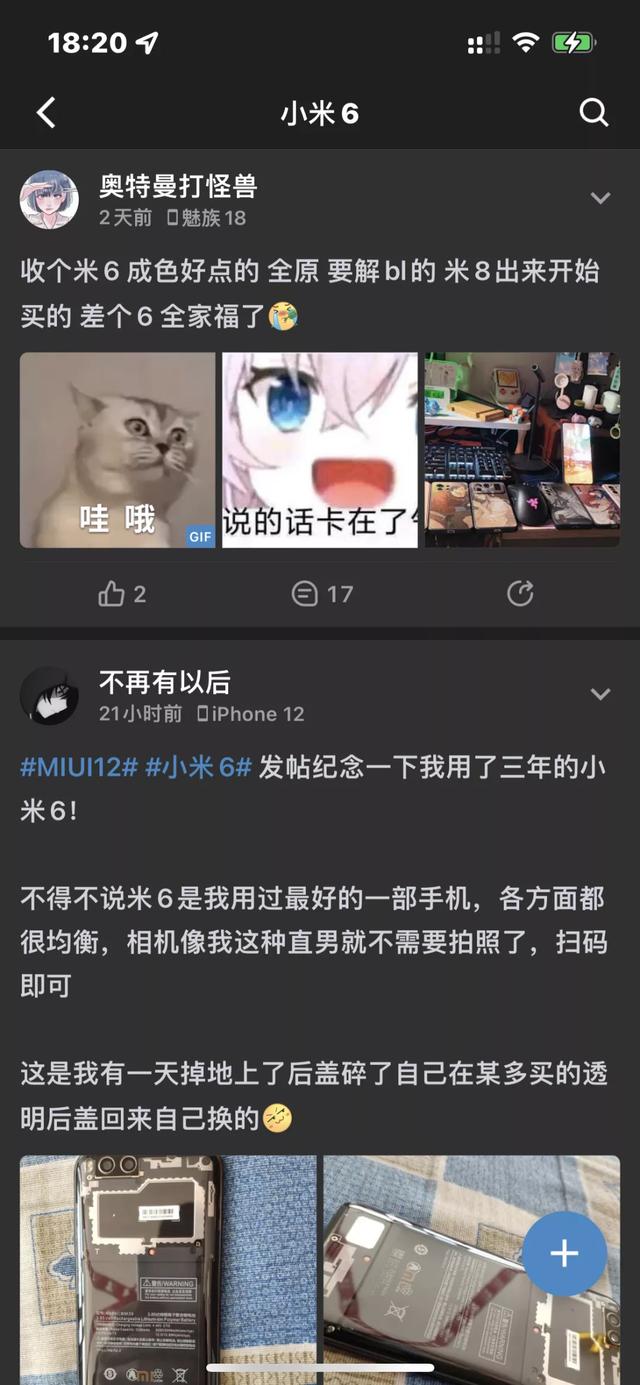Viewport: 640px width, 1385px height.
Task: Open the #小米6# hashtag
Action: pyautogui.click(x=198, y=768)
